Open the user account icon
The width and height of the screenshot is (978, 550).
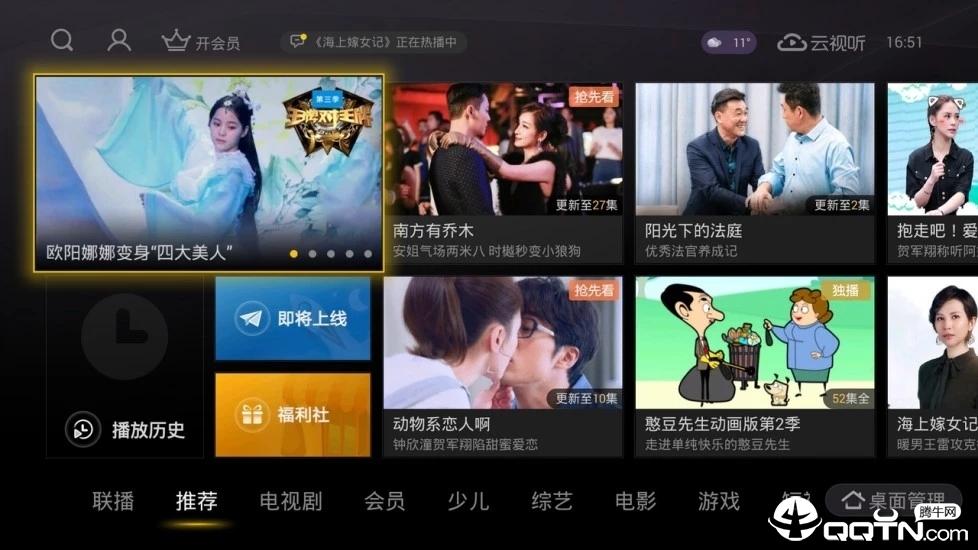coord(119,41)
